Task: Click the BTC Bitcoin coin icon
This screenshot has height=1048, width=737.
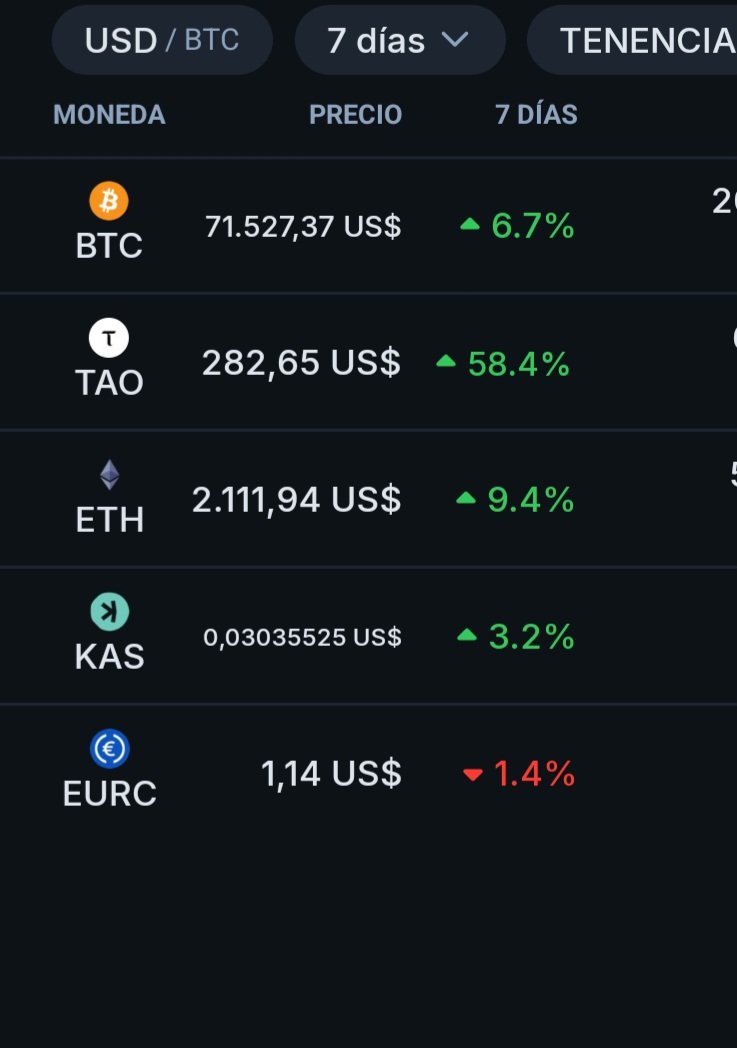Action: click(109, 201)
